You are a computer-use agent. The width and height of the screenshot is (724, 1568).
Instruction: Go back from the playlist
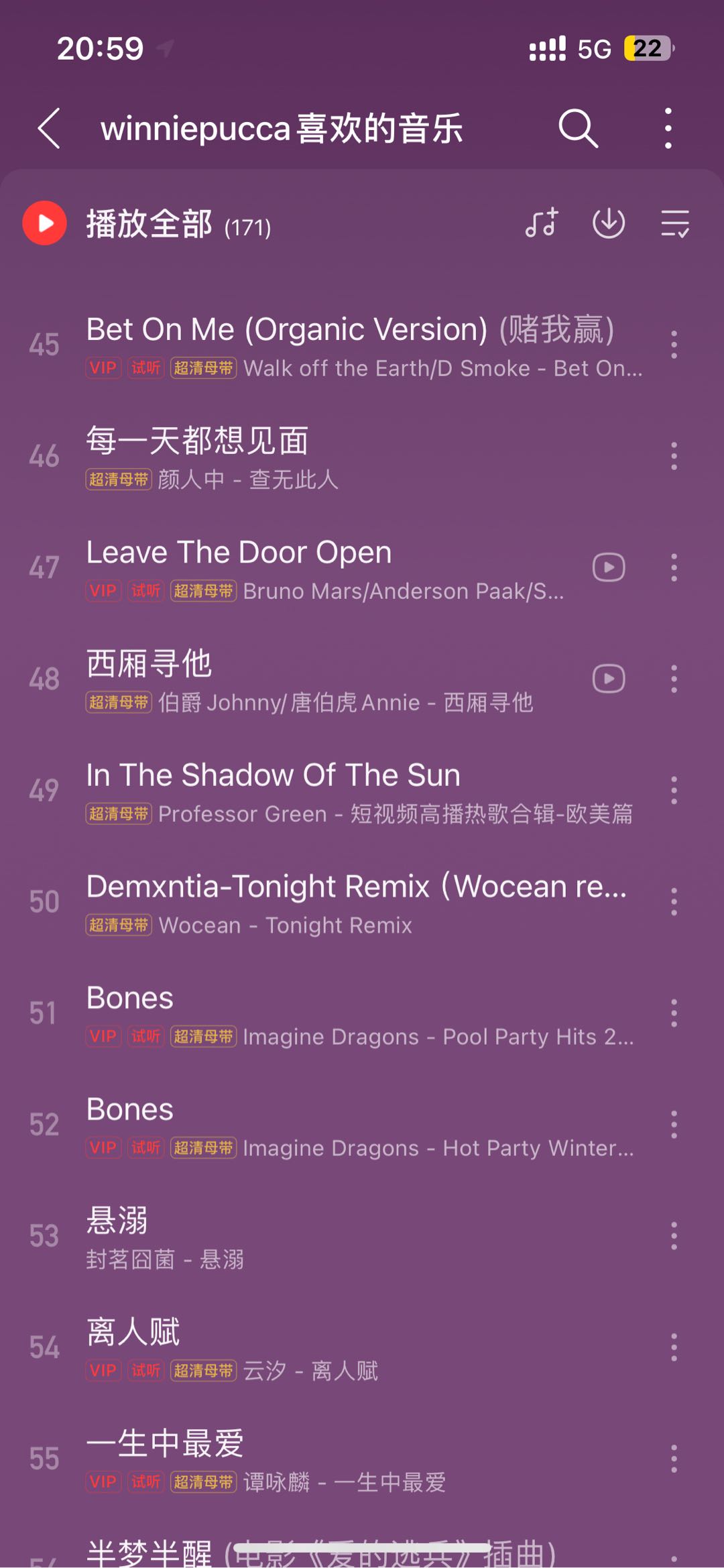point(50,128)
